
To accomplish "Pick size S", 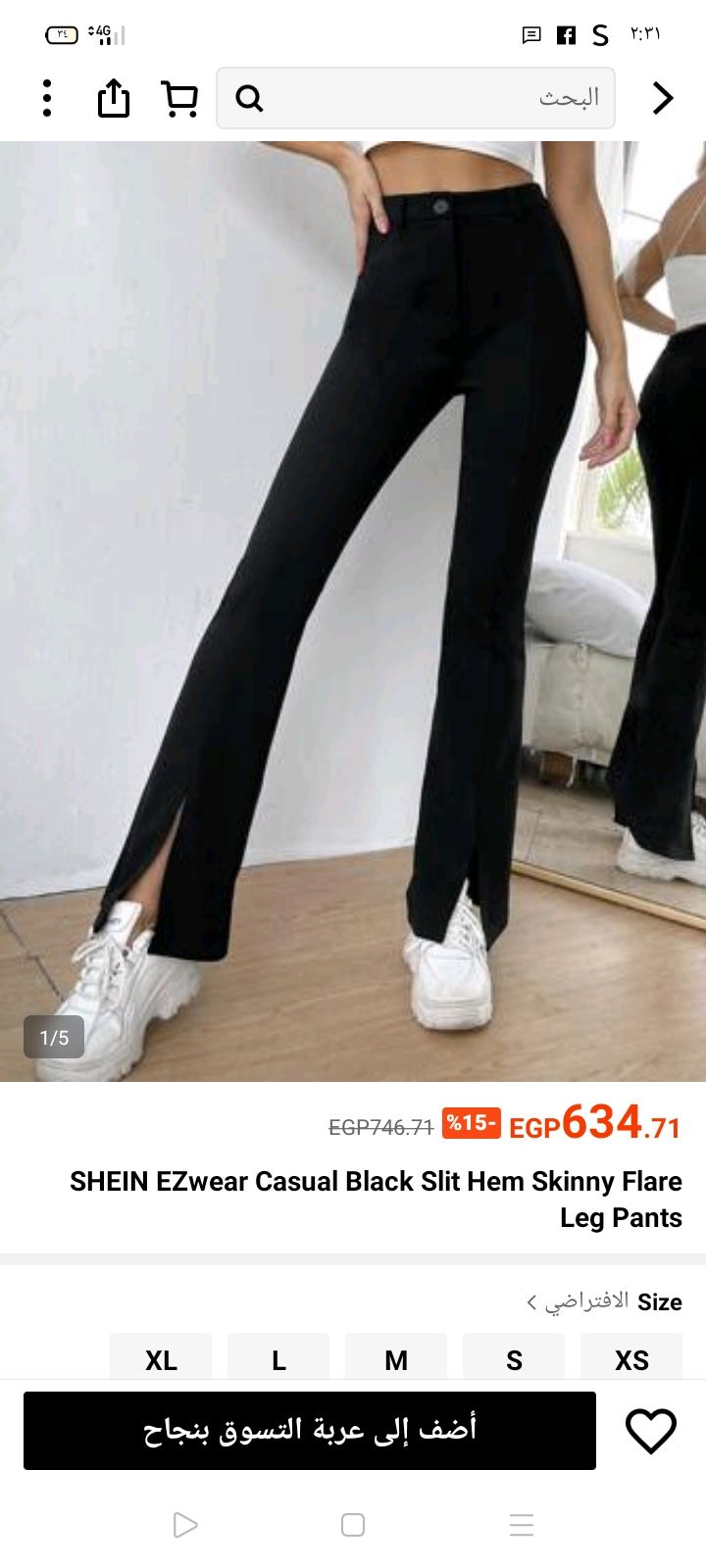I will point(514,1357).
